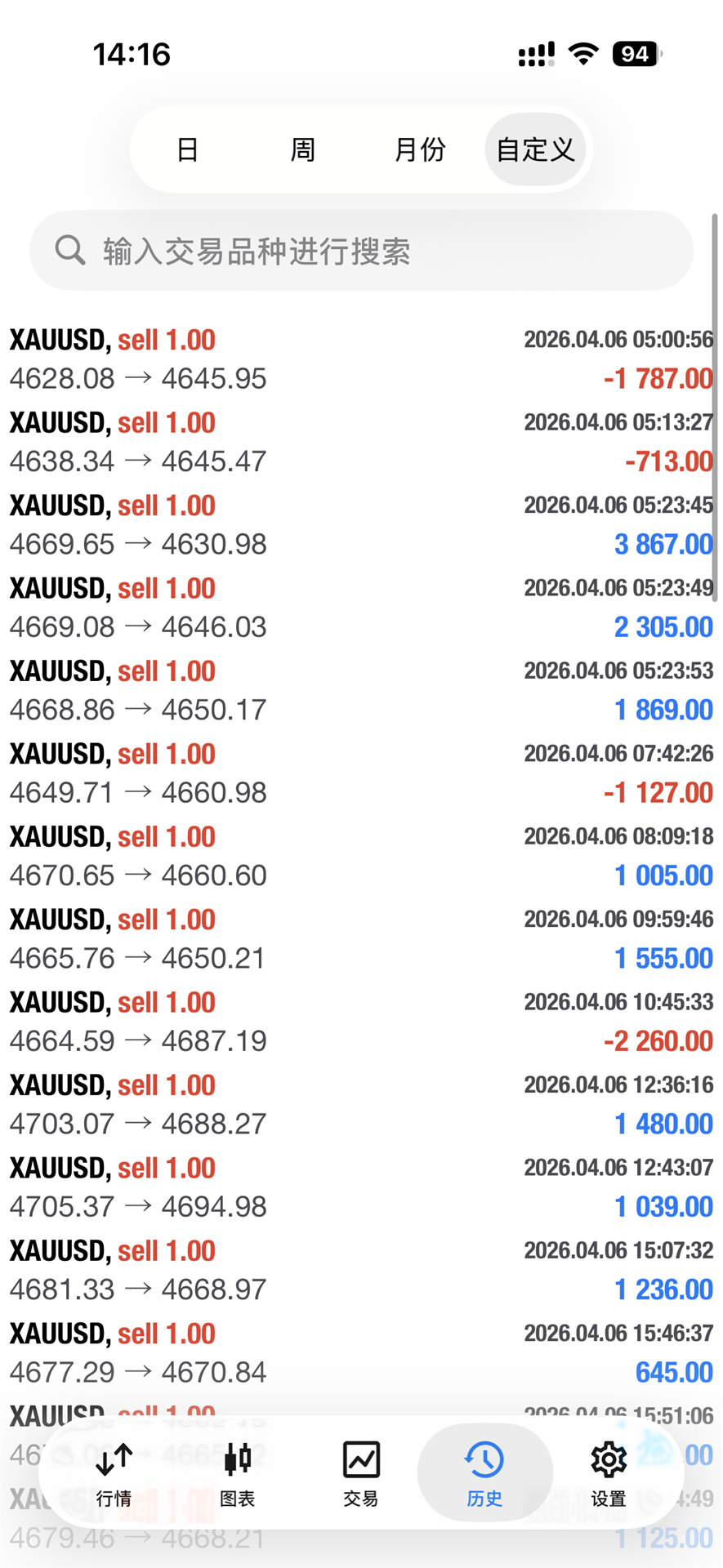View the trade with -713.00 loss
The width and height of the screenshot is (723, 1568).
click(x=361, y=442)
